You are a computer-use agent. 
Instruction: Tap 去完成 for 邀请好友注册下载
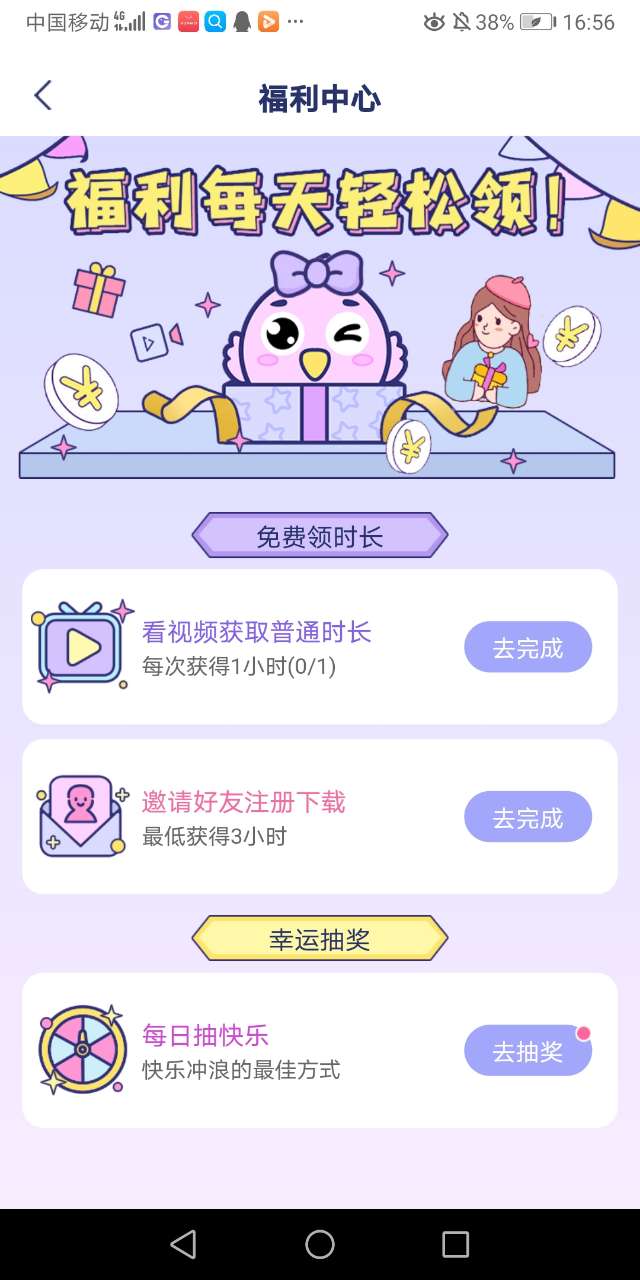click(x=527, y=818)
